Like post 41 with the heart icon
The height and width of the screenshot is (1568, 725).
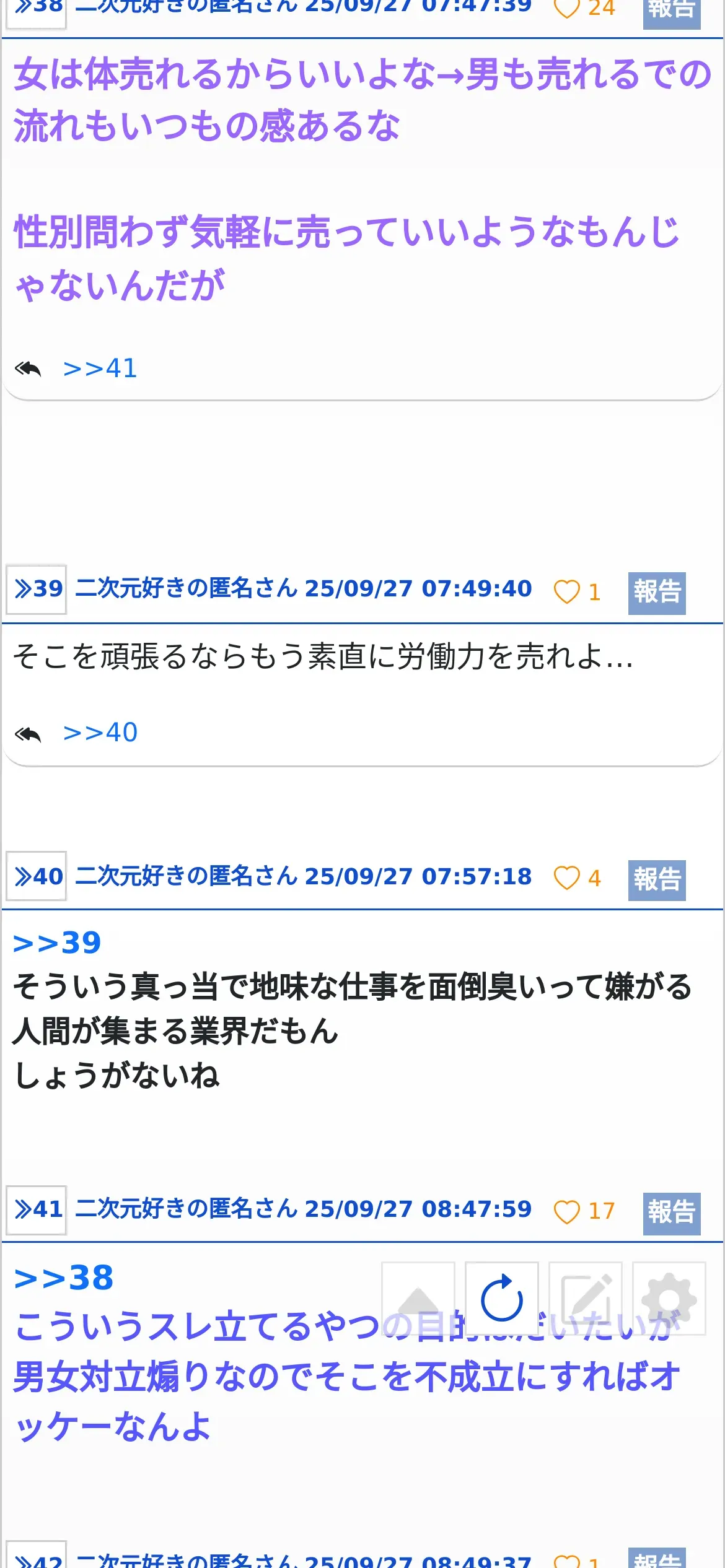[566, 1211]
